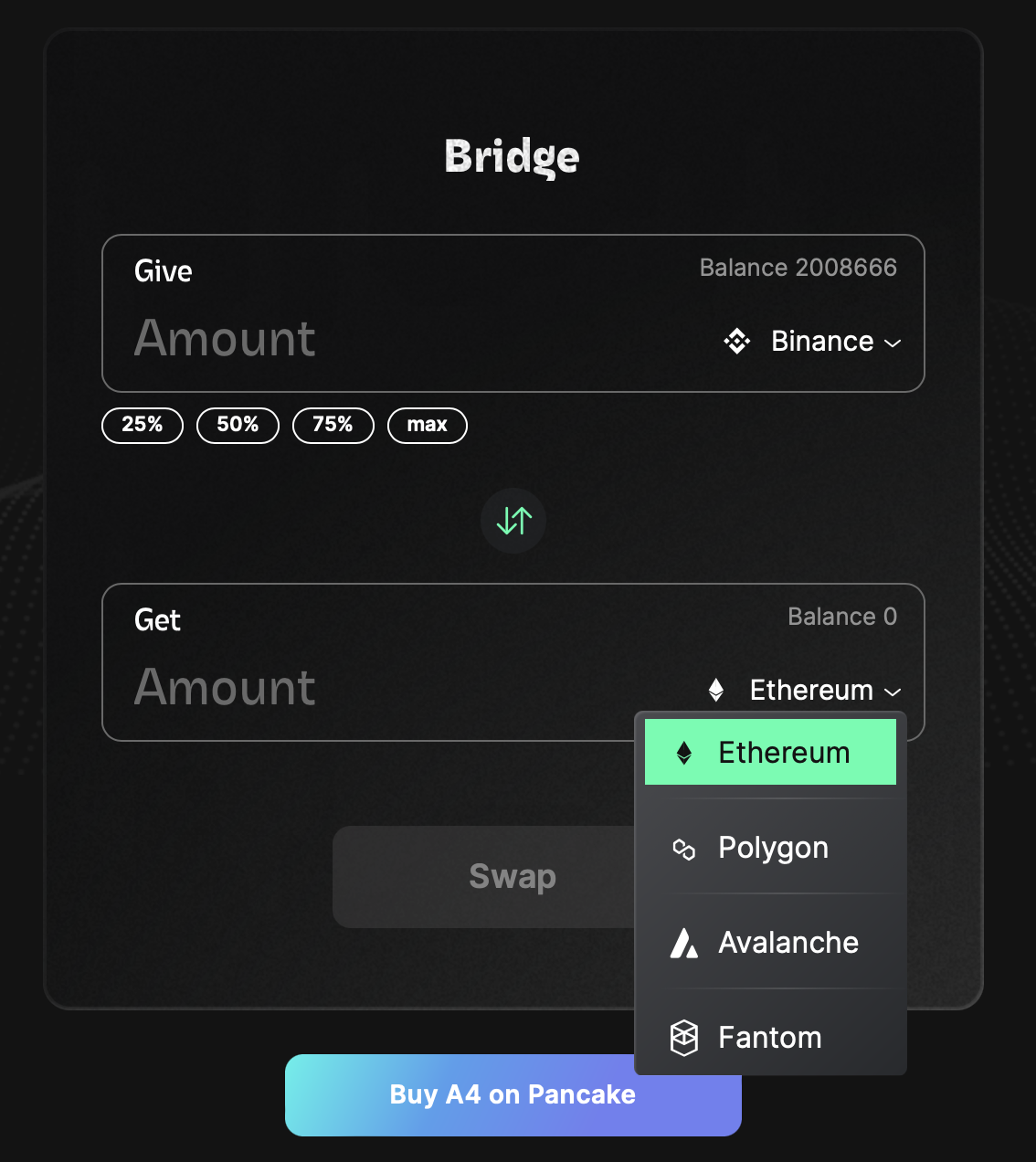Select the 25% amount chip
This screenshot has width=1036, height=1162.
click(143, 425)
